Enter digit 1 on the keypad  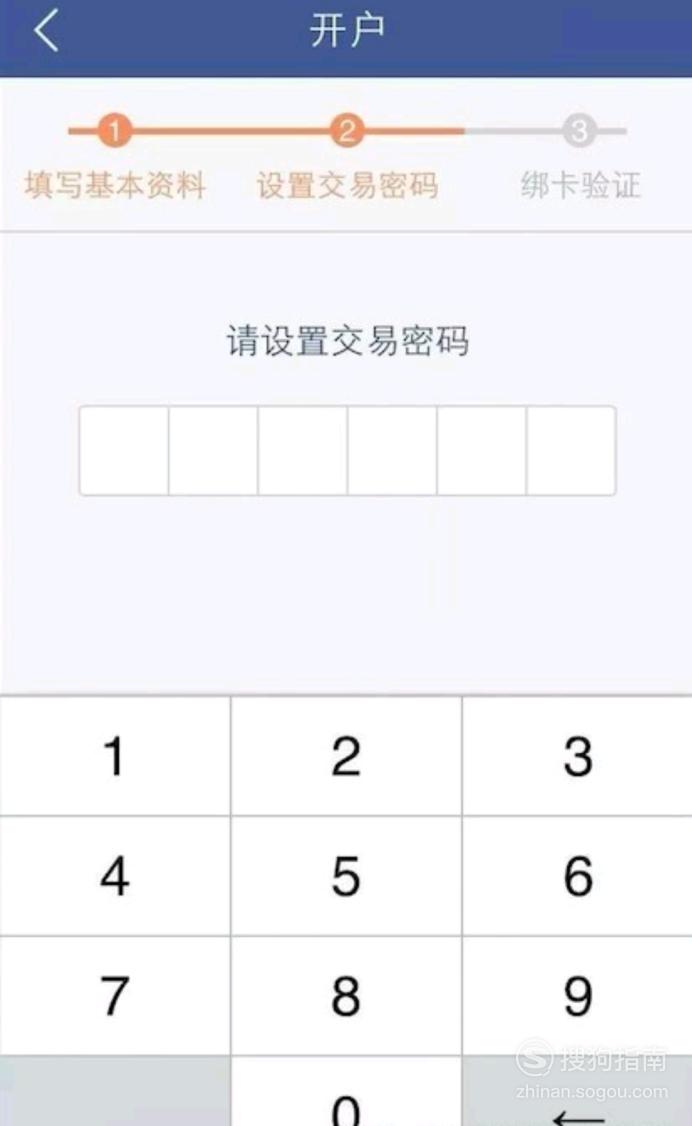[115, 756]
